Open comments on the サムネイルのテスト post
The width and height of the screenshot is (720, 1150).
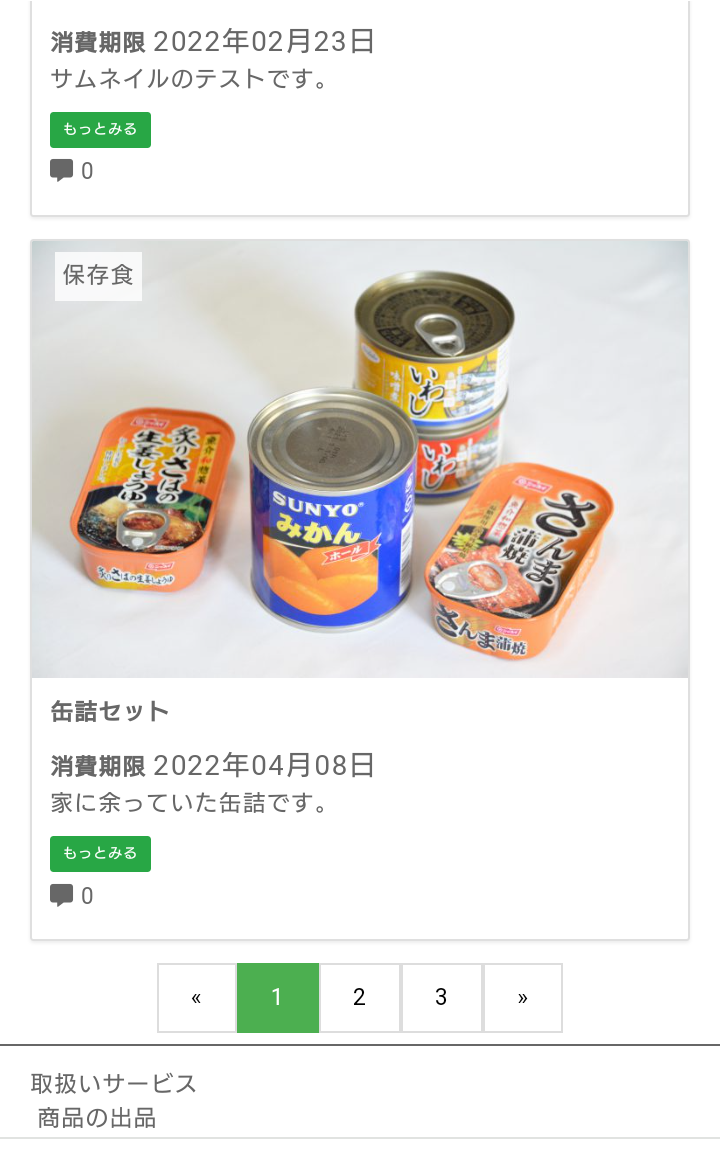71,171
